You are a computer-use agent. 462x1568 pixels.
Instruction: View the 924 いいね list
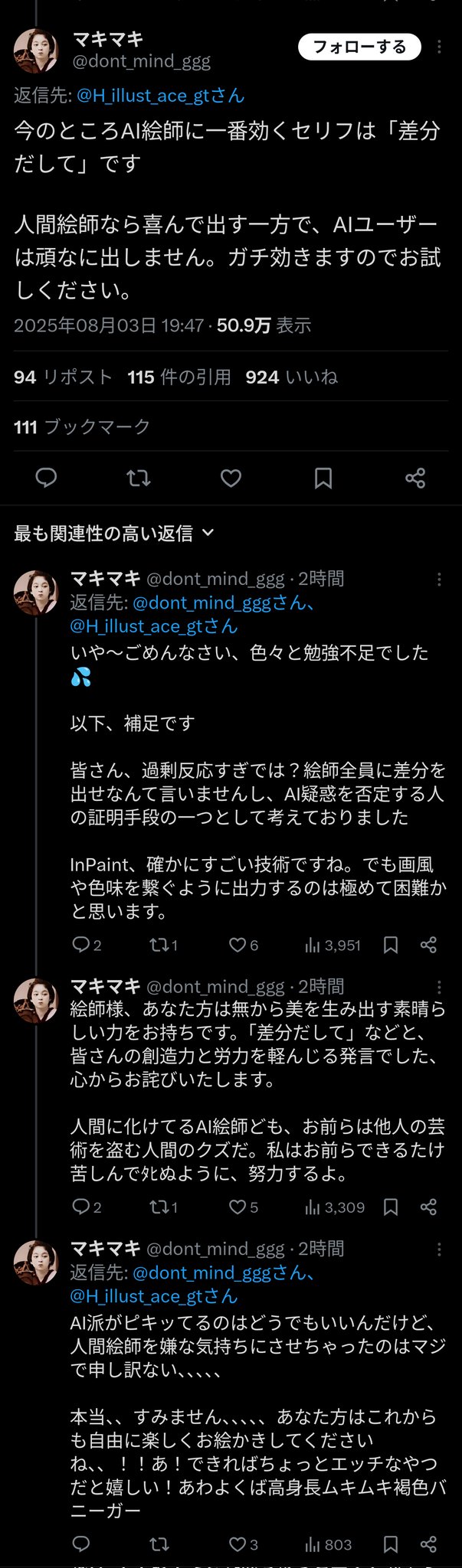click(x=291, y=377)
